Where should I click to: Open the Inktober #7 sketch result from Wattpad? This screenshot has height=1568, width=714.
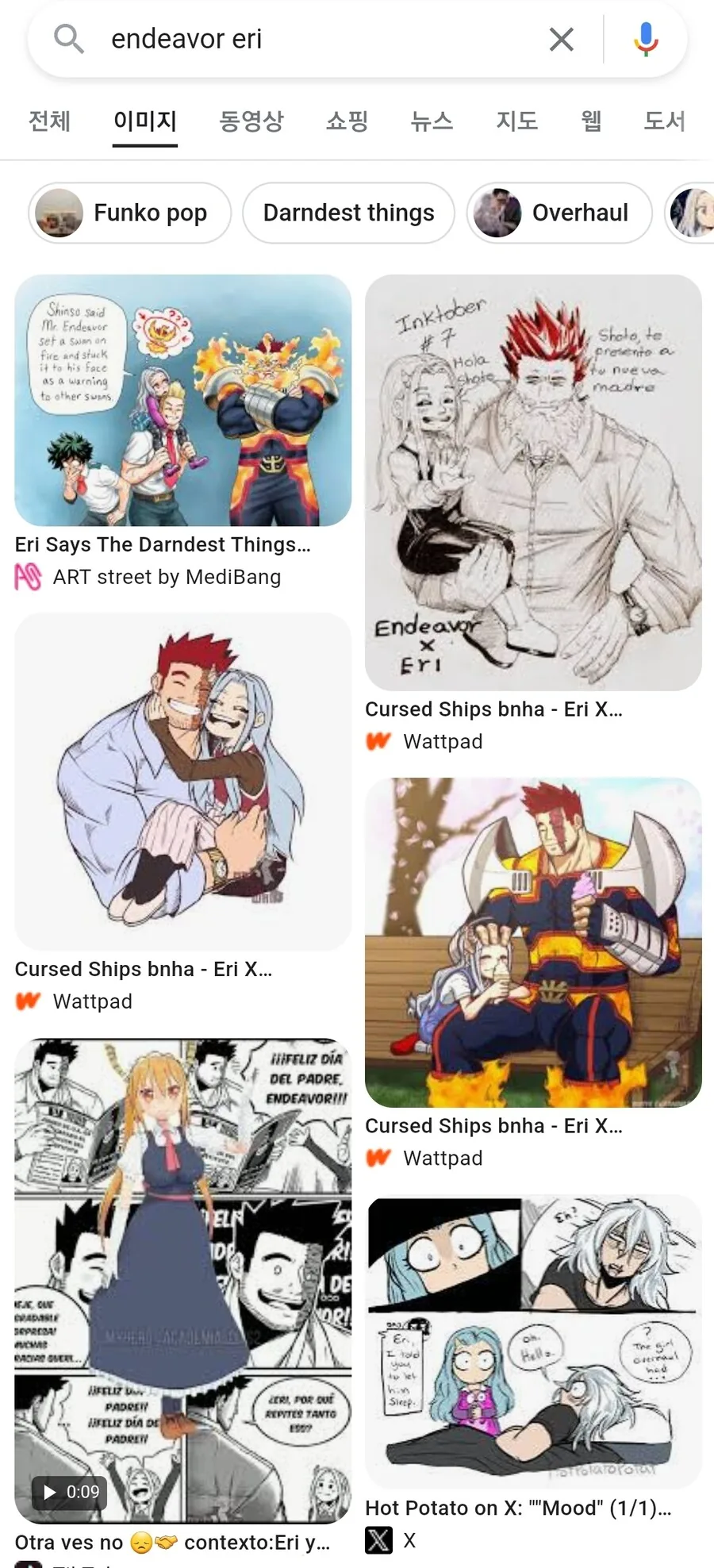[533, 482]
